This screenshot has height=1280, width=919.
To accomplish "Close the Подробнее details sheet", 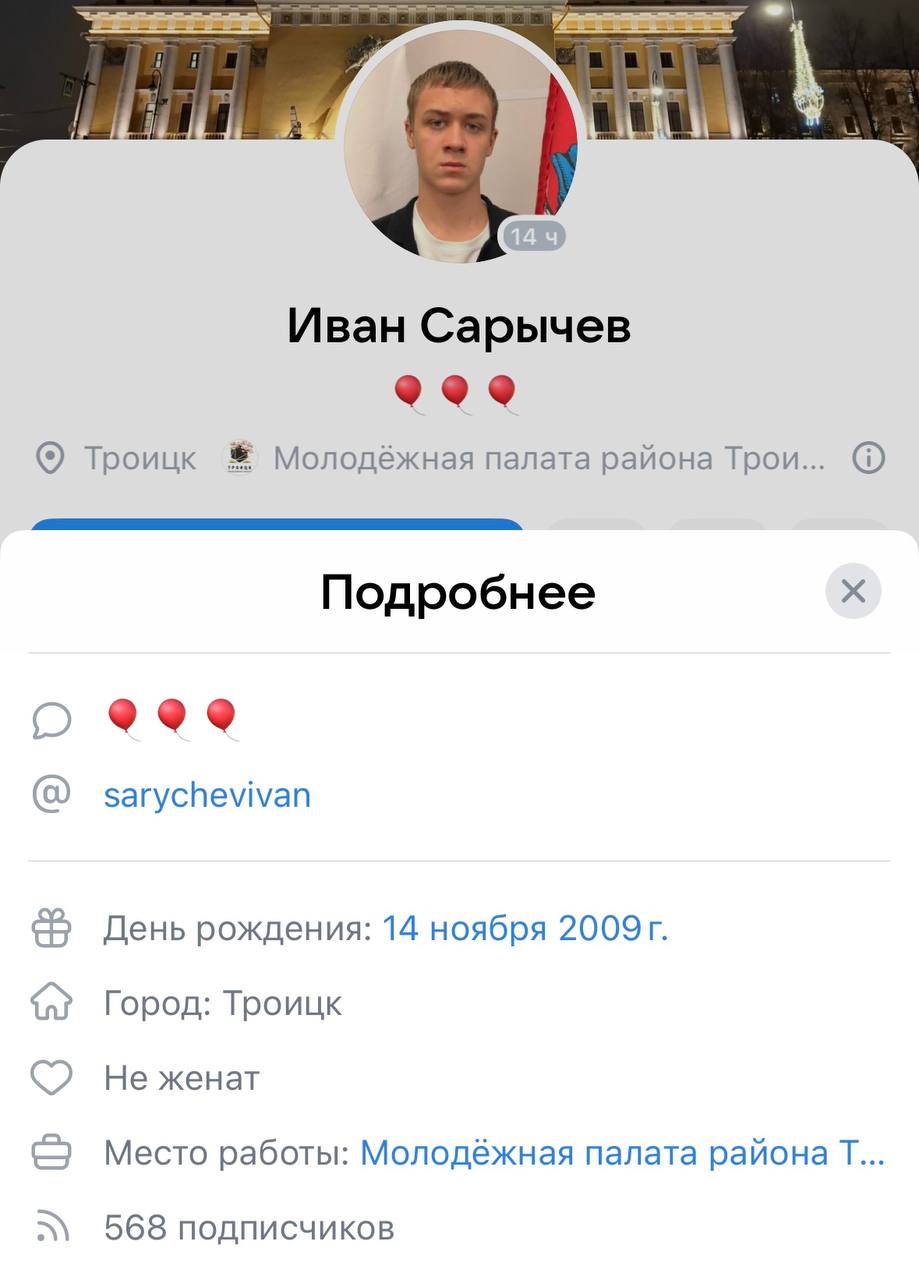I will [852, 592].
